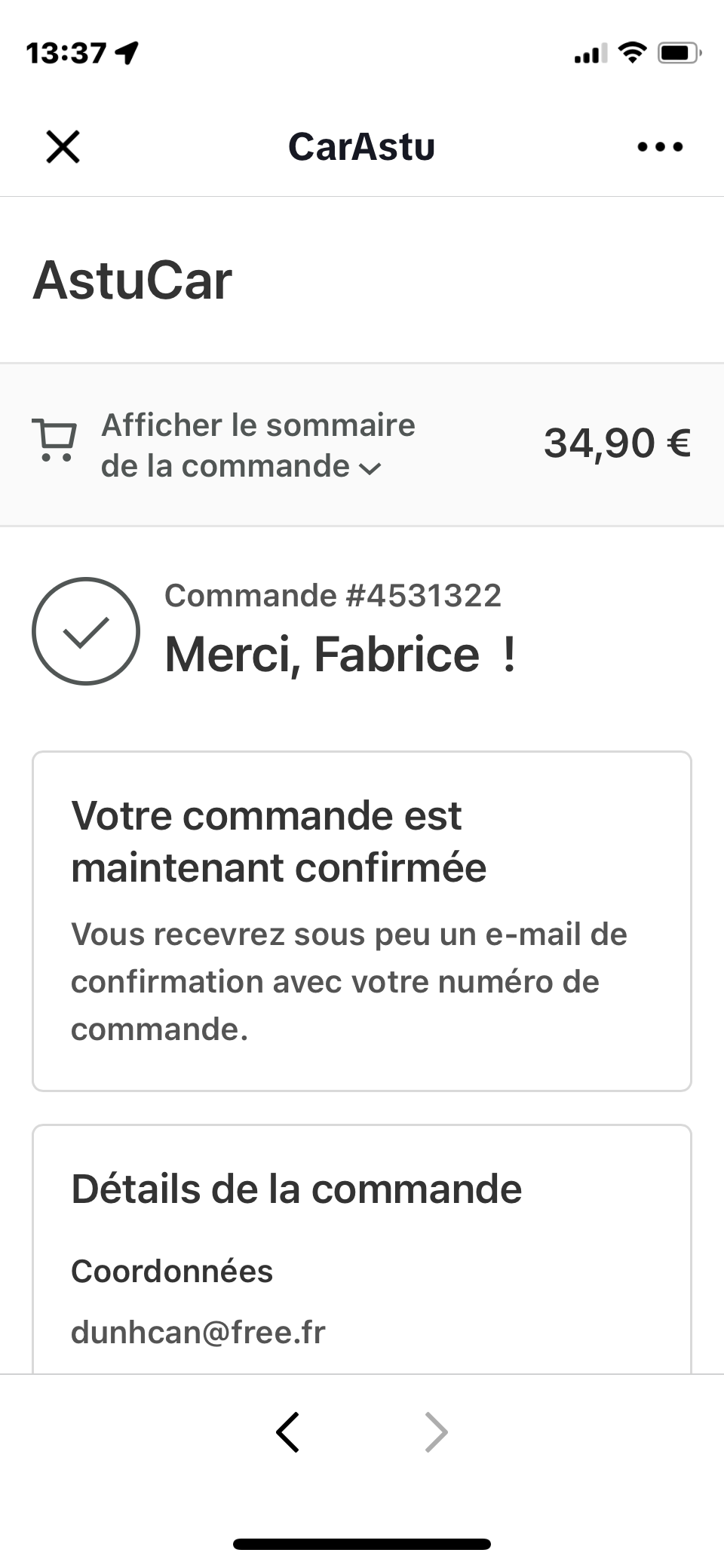Open the AstuCar store link

[133, 280]
